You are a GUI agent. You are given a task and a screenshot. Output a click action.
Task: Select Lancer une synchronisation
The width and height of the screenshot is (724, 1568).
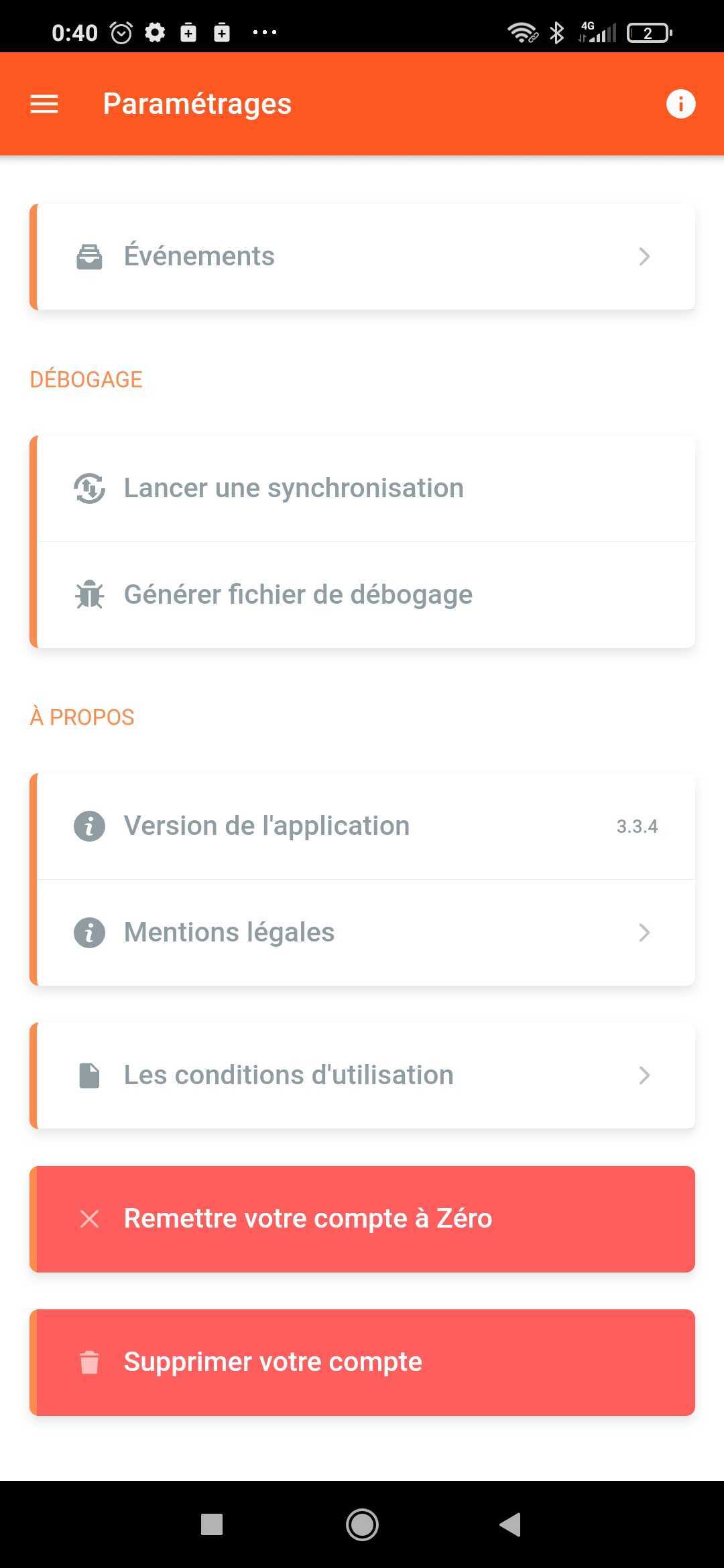point(362,488)
